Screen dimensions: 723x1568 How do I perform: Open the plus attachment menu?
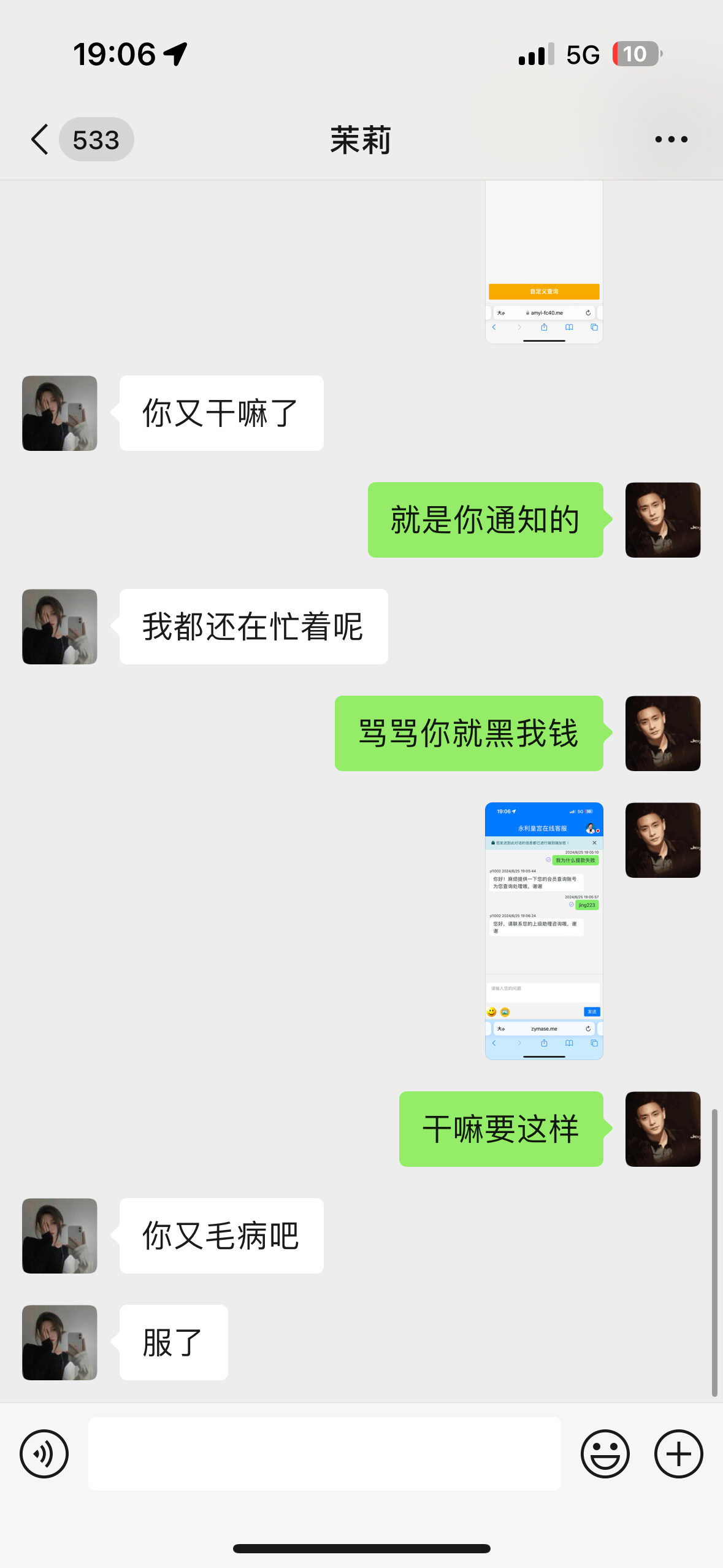678,1453
